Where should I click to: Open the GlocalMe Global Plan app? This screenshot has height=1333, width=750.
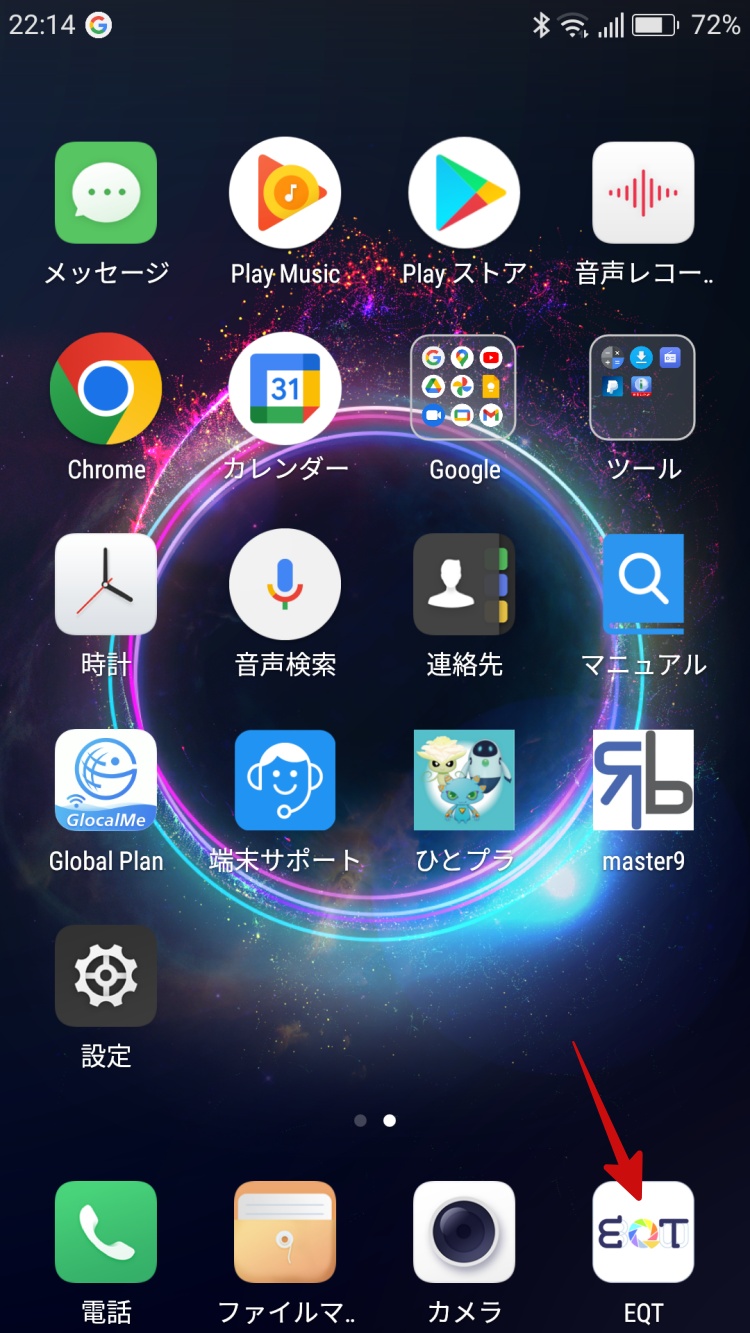pos(106,781)
